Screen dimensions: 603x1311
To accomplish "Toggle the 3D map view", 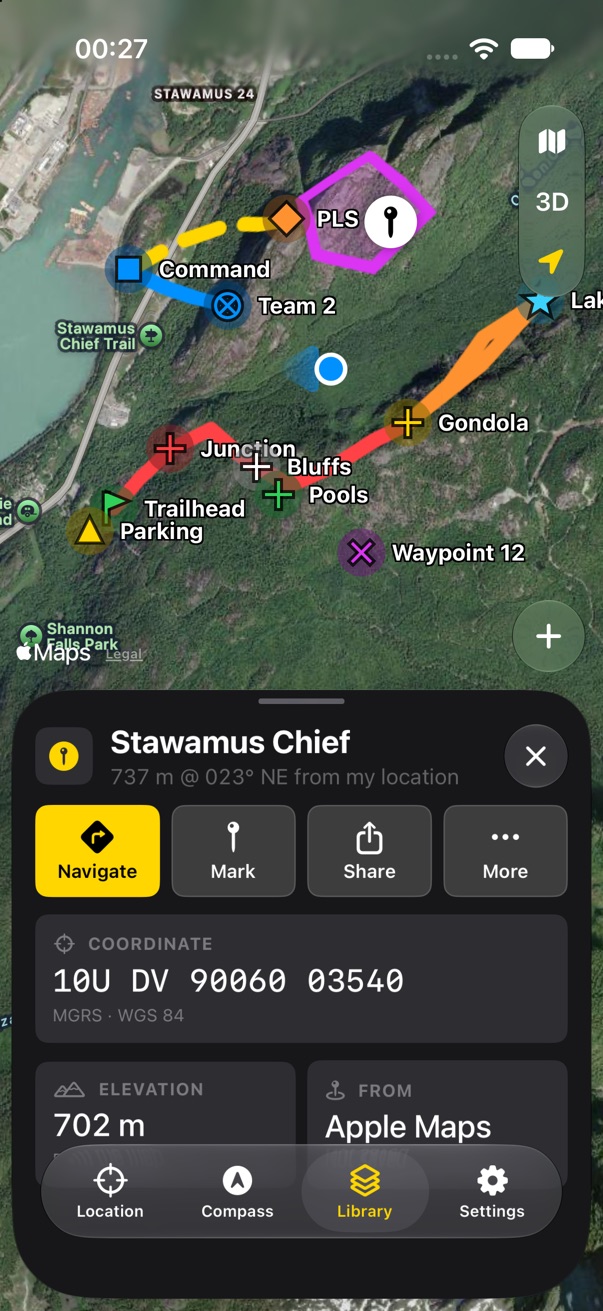I will (552, 202).
